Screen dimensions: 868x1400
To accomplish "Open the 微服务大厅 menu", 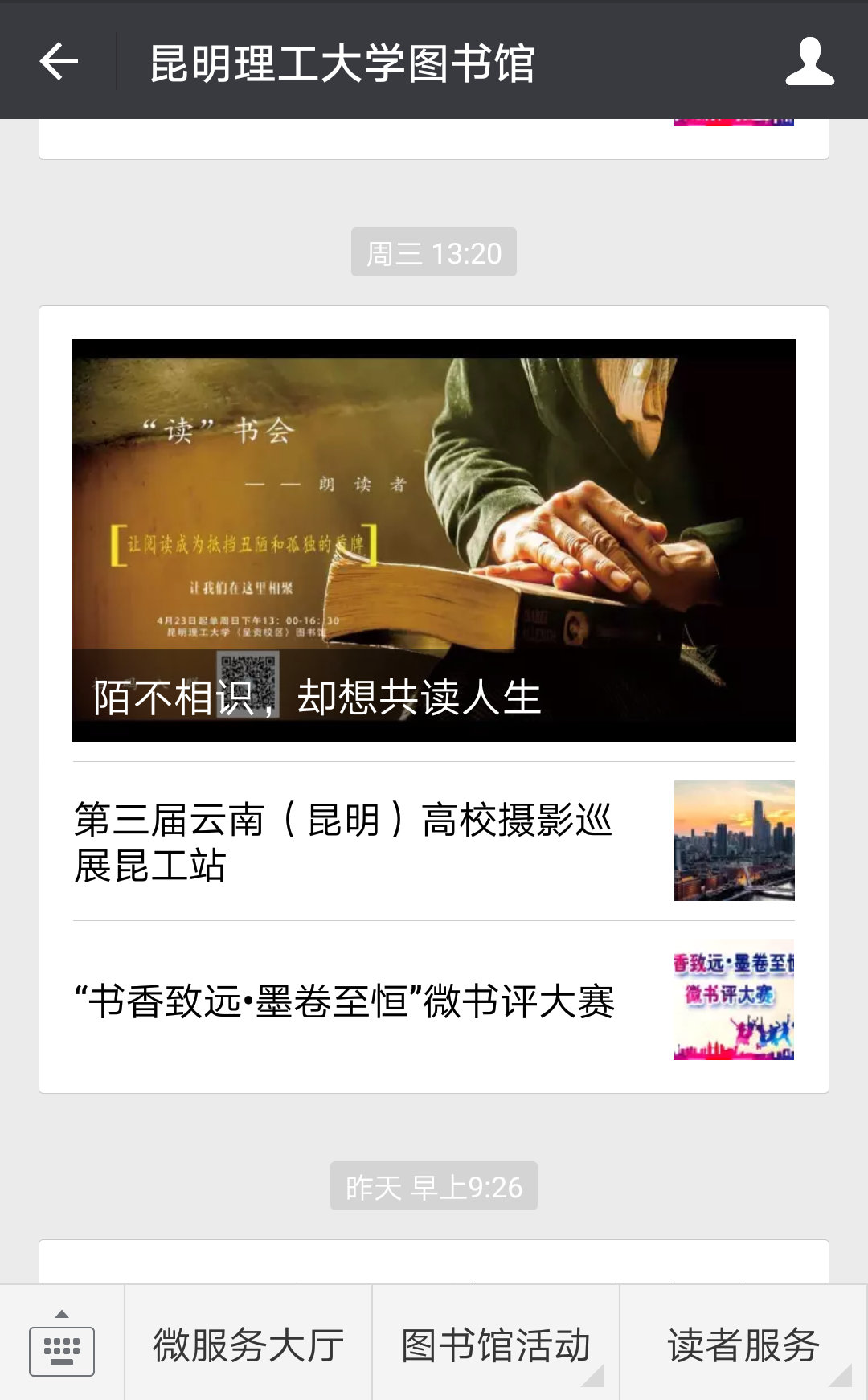I will [248, 1345].
